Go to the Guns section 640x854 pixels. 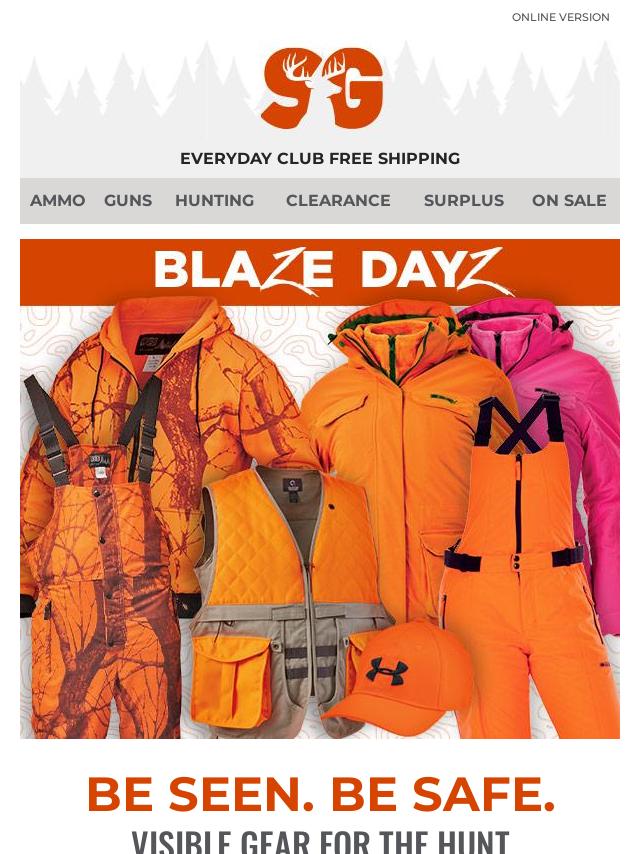pos(128,201)
